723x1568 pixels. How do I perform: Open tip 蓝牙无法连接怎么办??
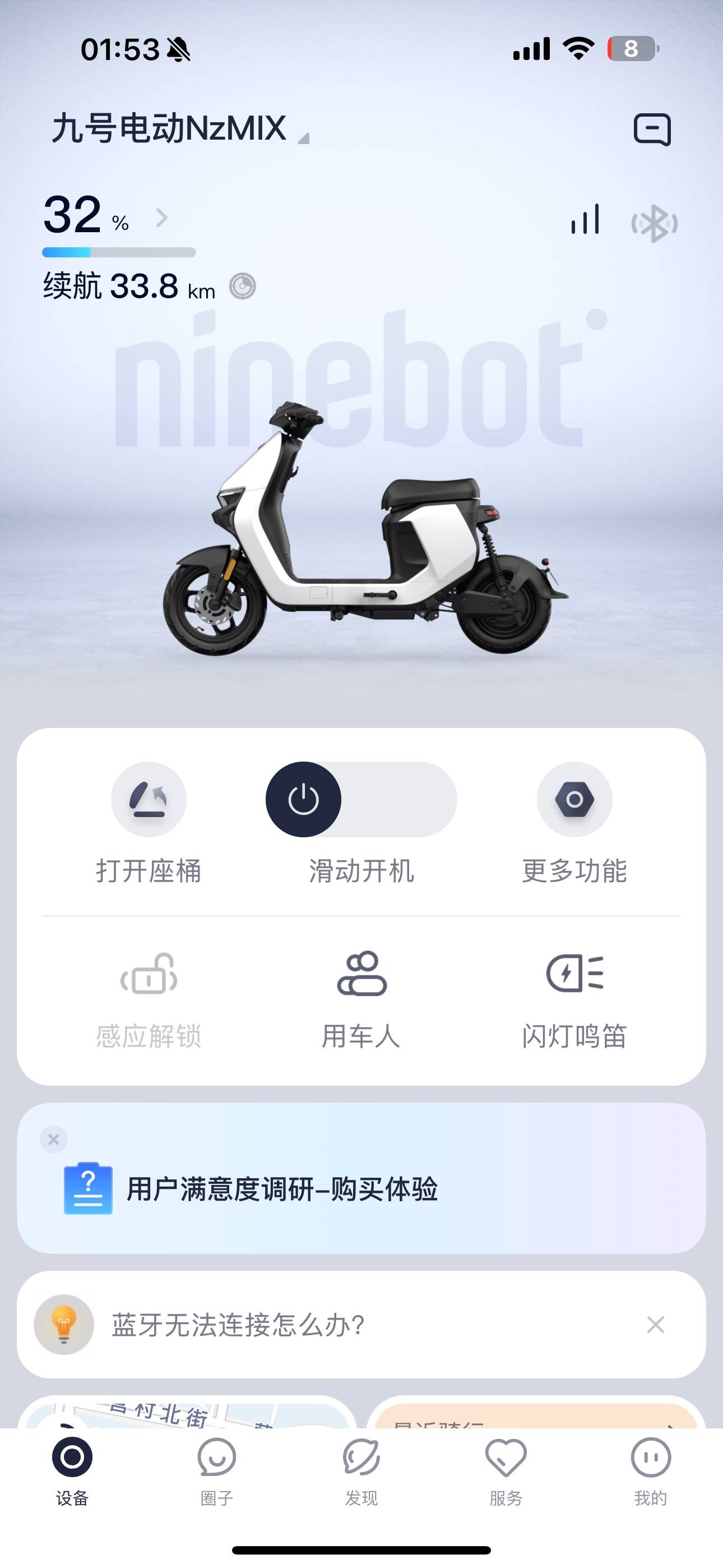[238, 1325]
